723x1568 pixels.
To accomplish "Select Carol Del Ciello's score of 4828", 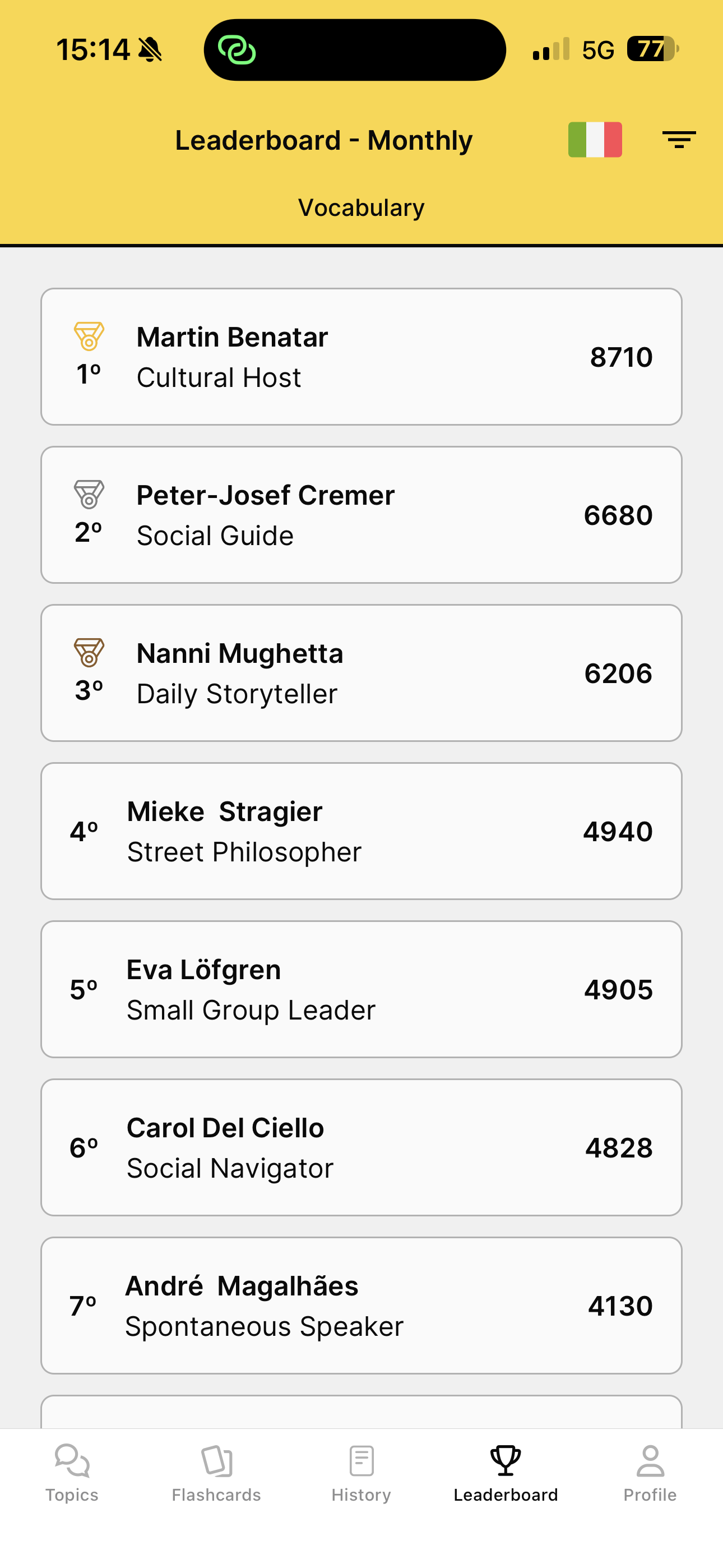I will pyautogui.click(x=618, y=1147).
